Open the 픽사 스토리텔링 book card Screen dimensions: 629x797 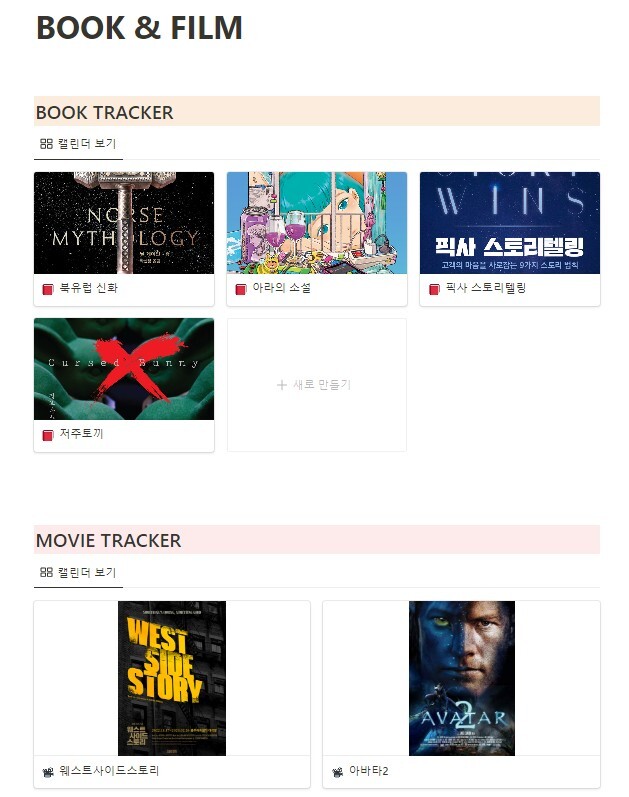[509, 238]
